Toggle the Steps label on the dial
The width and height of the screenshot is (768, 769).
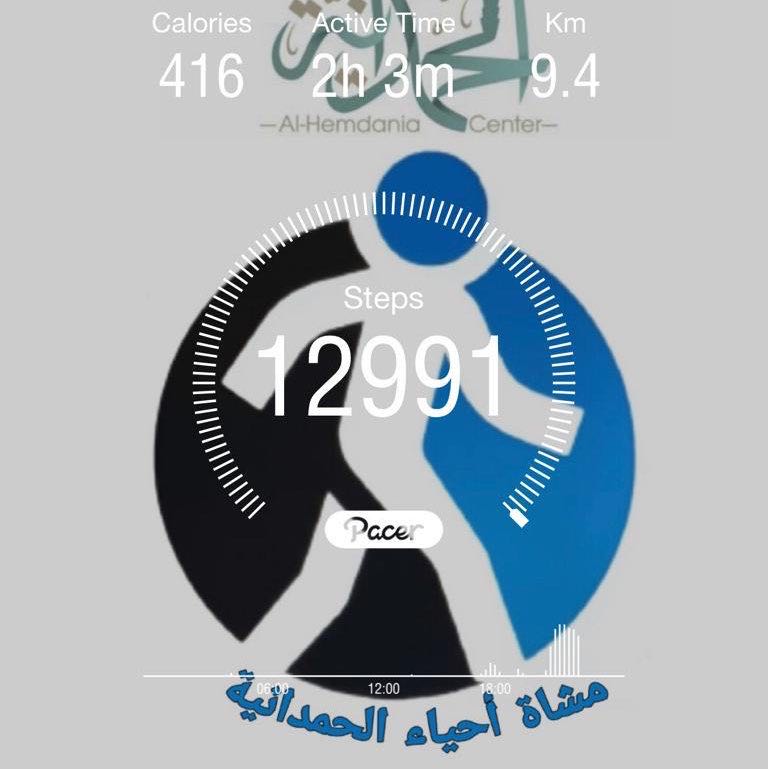pyautogui.click(x=383, y=296)
